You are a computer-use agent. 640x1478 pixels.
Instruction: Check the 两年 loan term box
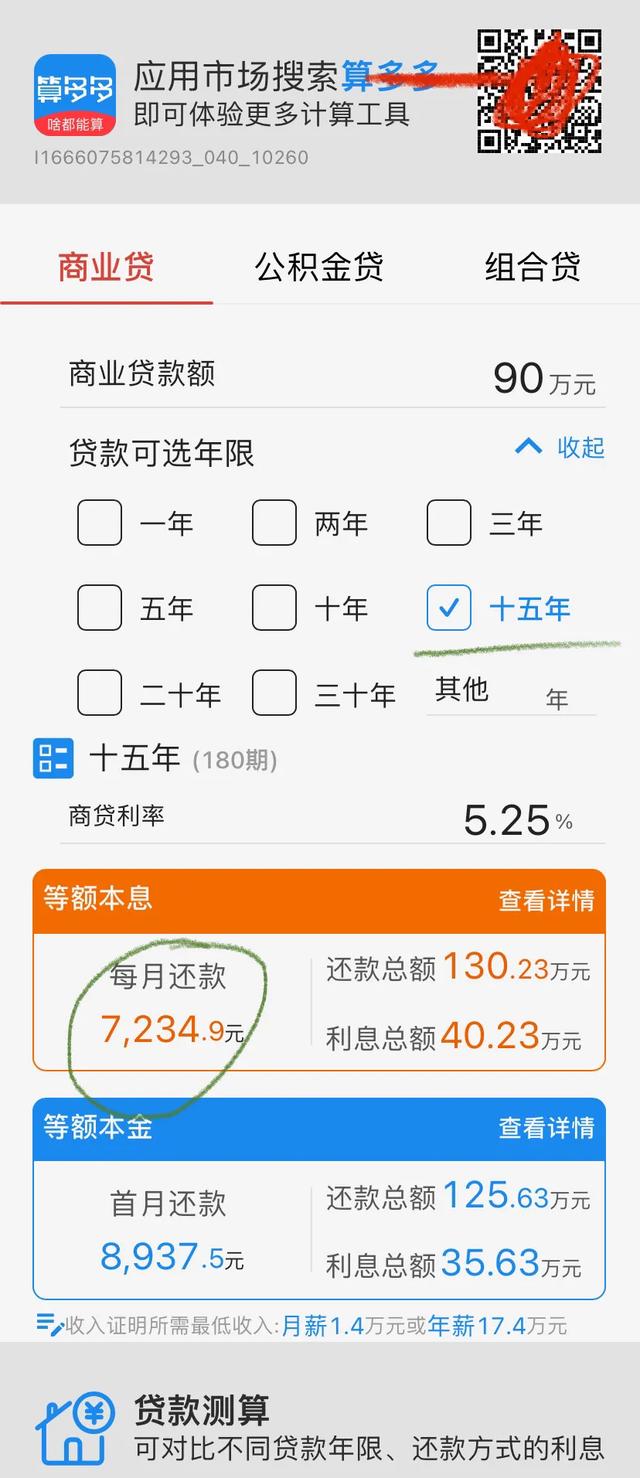[x=274, y=523]
